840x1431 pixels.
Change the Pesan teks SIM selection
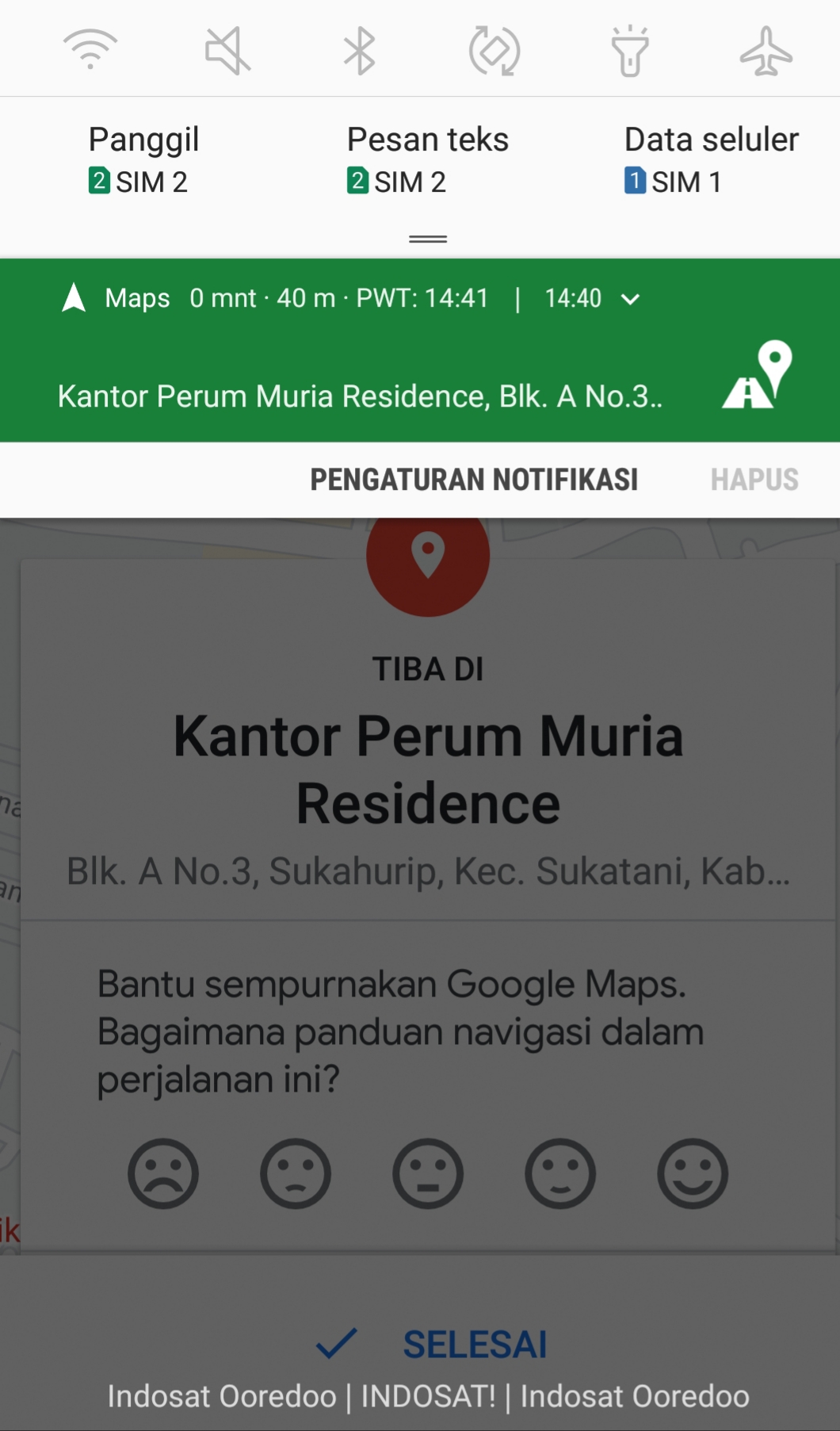click(x=426, y=160)
